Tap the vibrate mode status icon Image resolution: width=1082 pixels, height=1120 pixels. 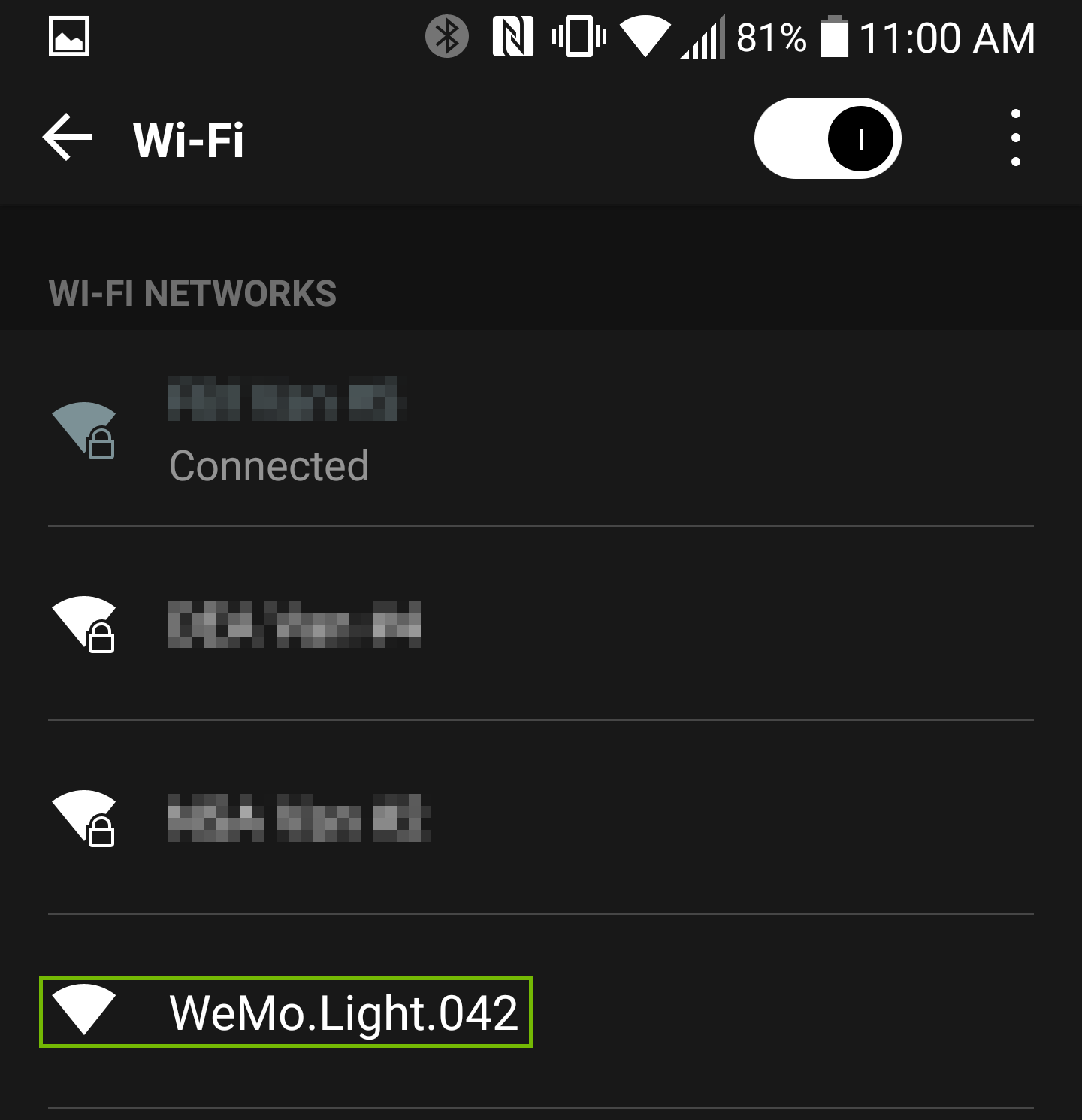577,35
